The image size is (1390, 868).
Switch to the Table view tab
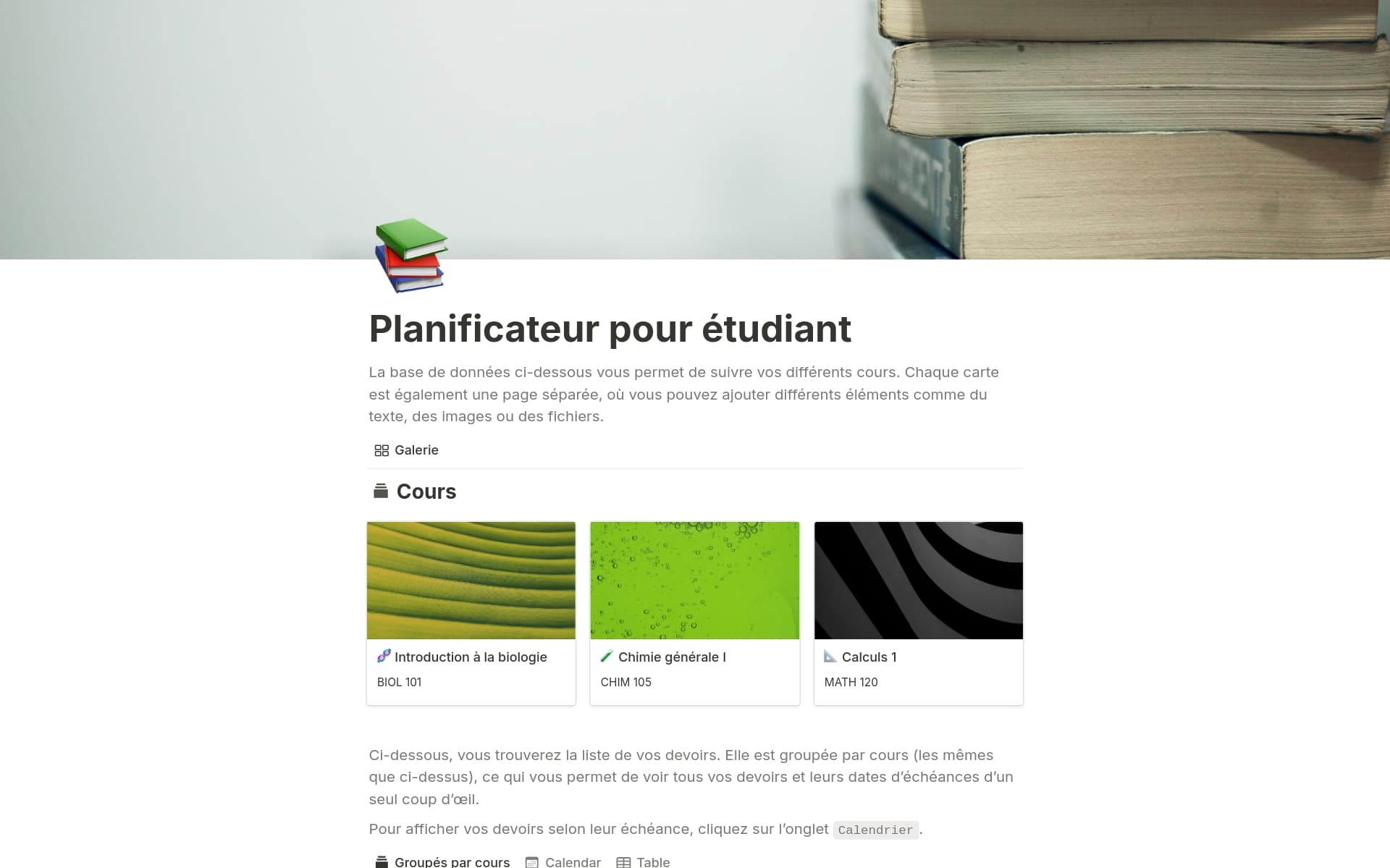(x=643, y=861)
